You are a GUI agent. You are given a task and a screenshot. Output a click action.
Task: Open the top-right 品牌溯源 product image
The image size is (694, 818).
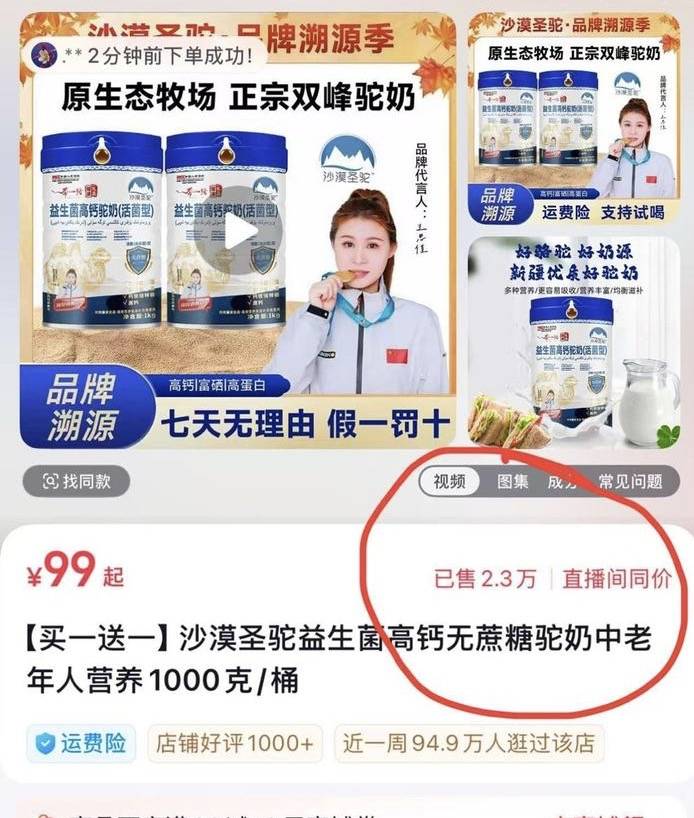[573, 118]
